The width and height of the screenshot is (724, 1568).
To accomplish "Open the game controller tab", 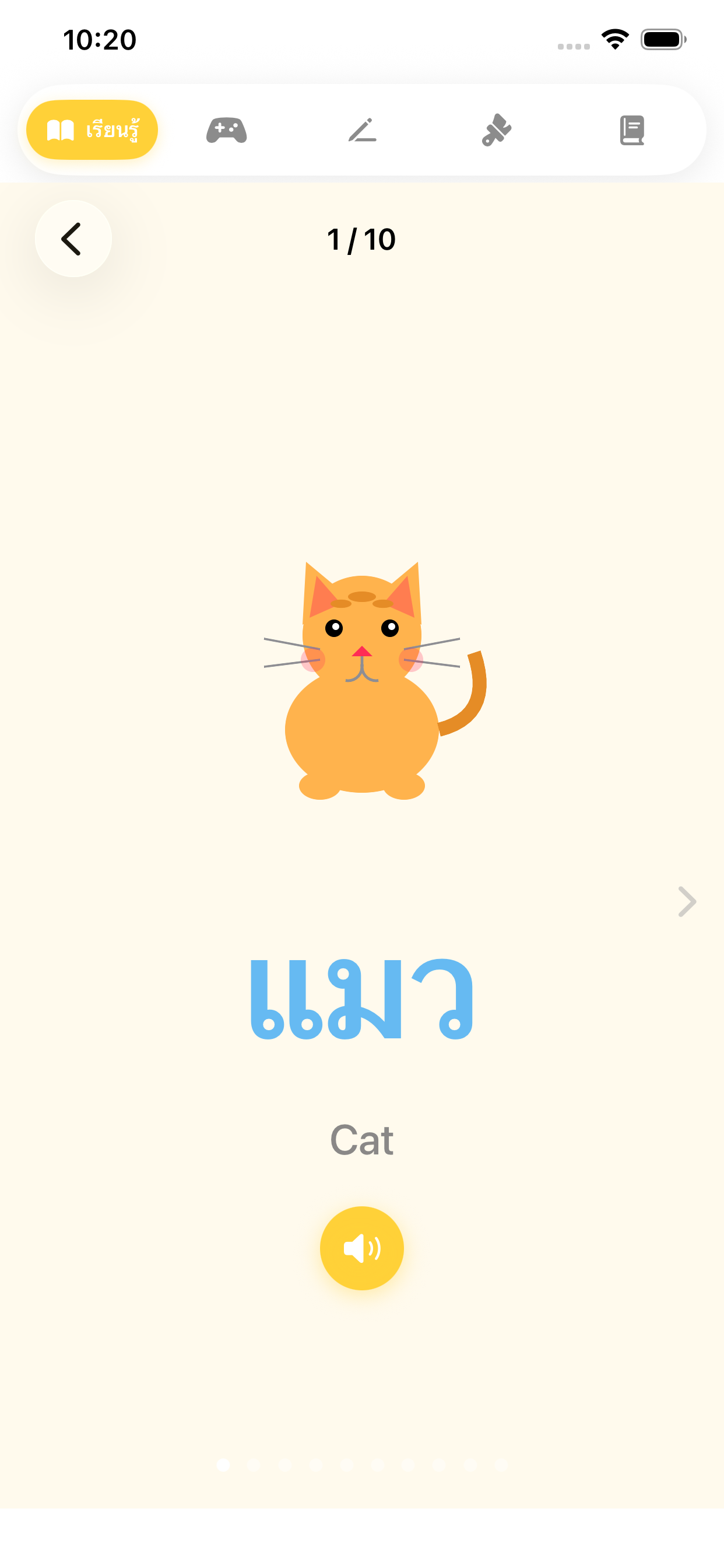I will coord(226,130).
